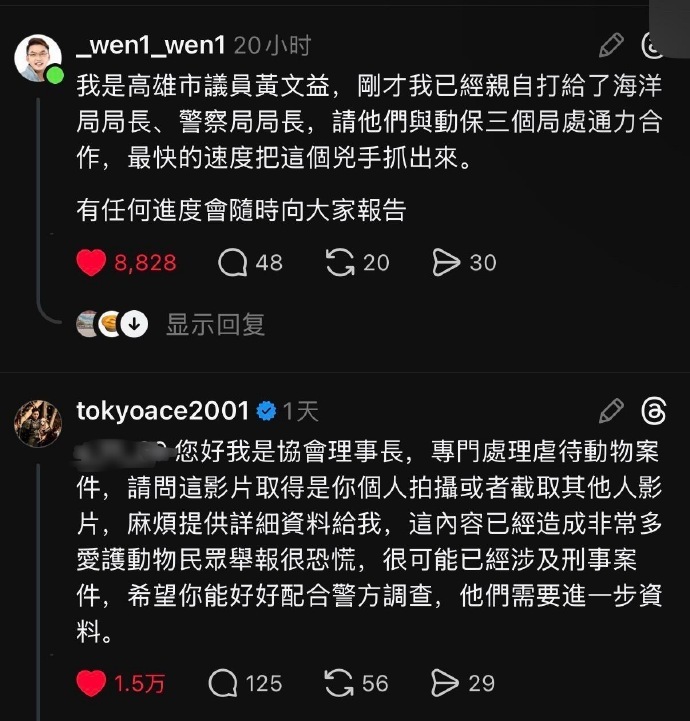Repost tokyoace2001's reply
The height and width of the screenshot is (721, 690).
tap(341, 684)
